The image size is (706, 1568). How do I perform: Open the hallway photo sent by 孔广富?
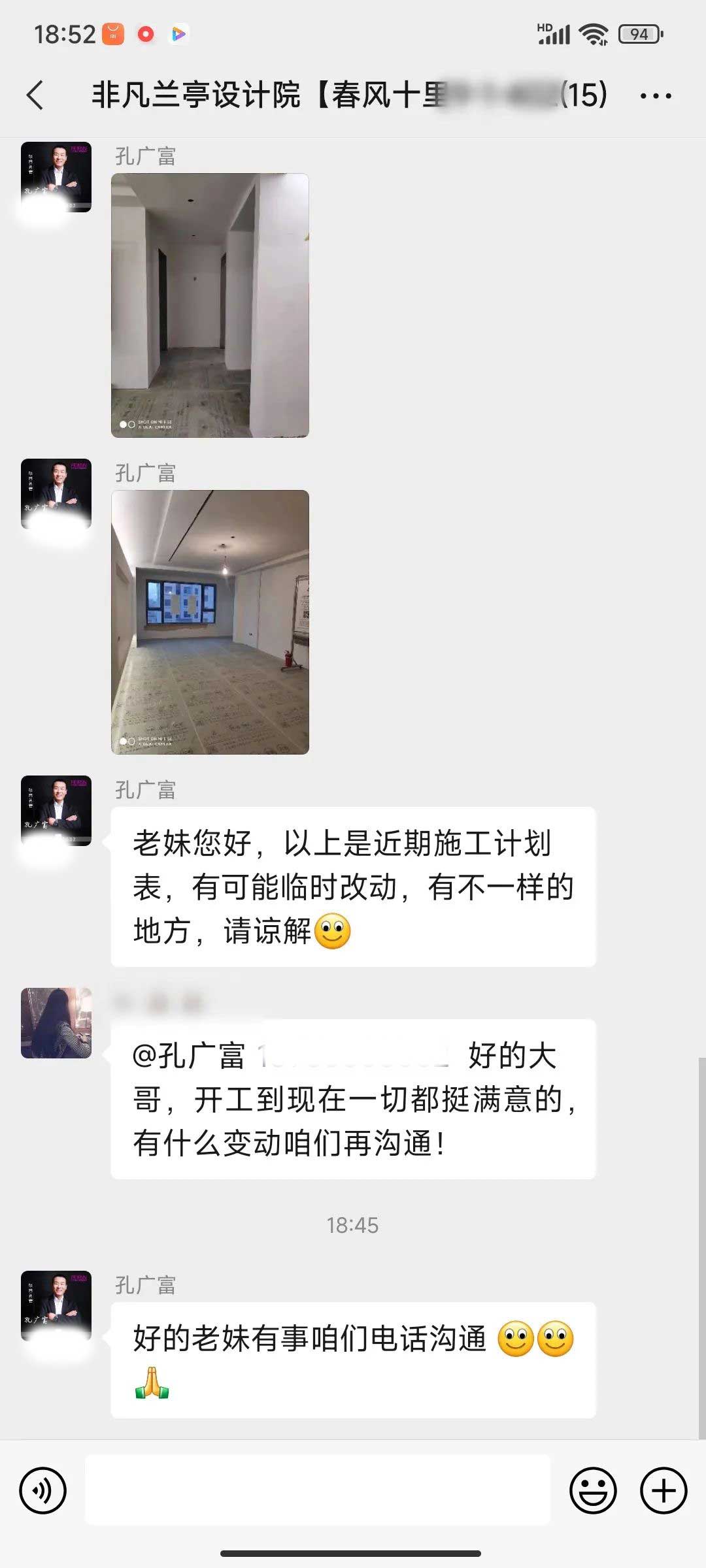point(210,305)
